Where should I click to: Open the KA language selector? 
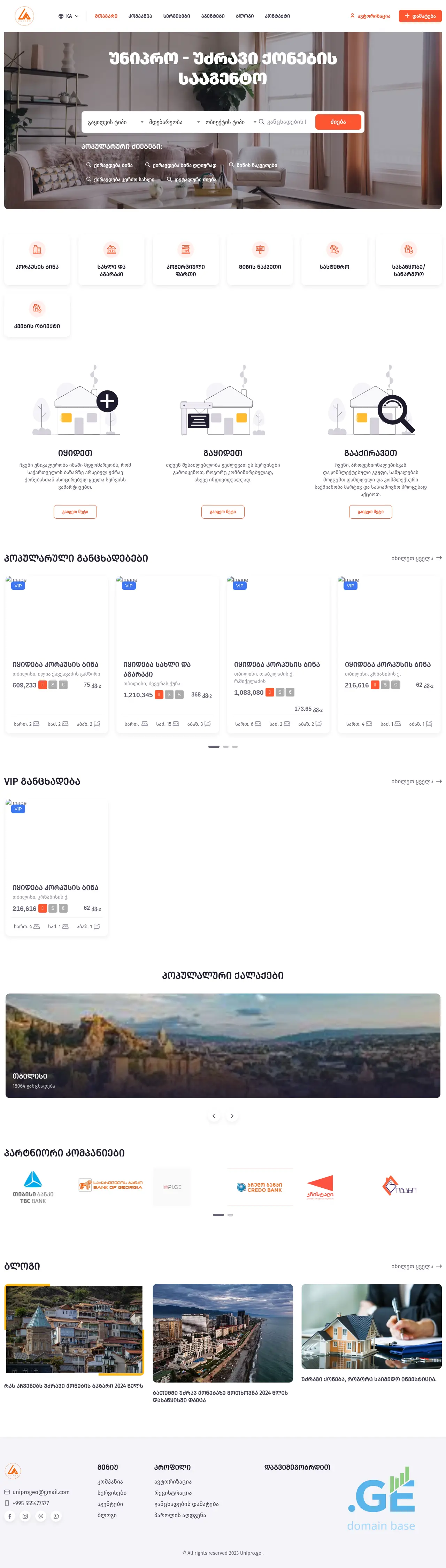[68, 16]
